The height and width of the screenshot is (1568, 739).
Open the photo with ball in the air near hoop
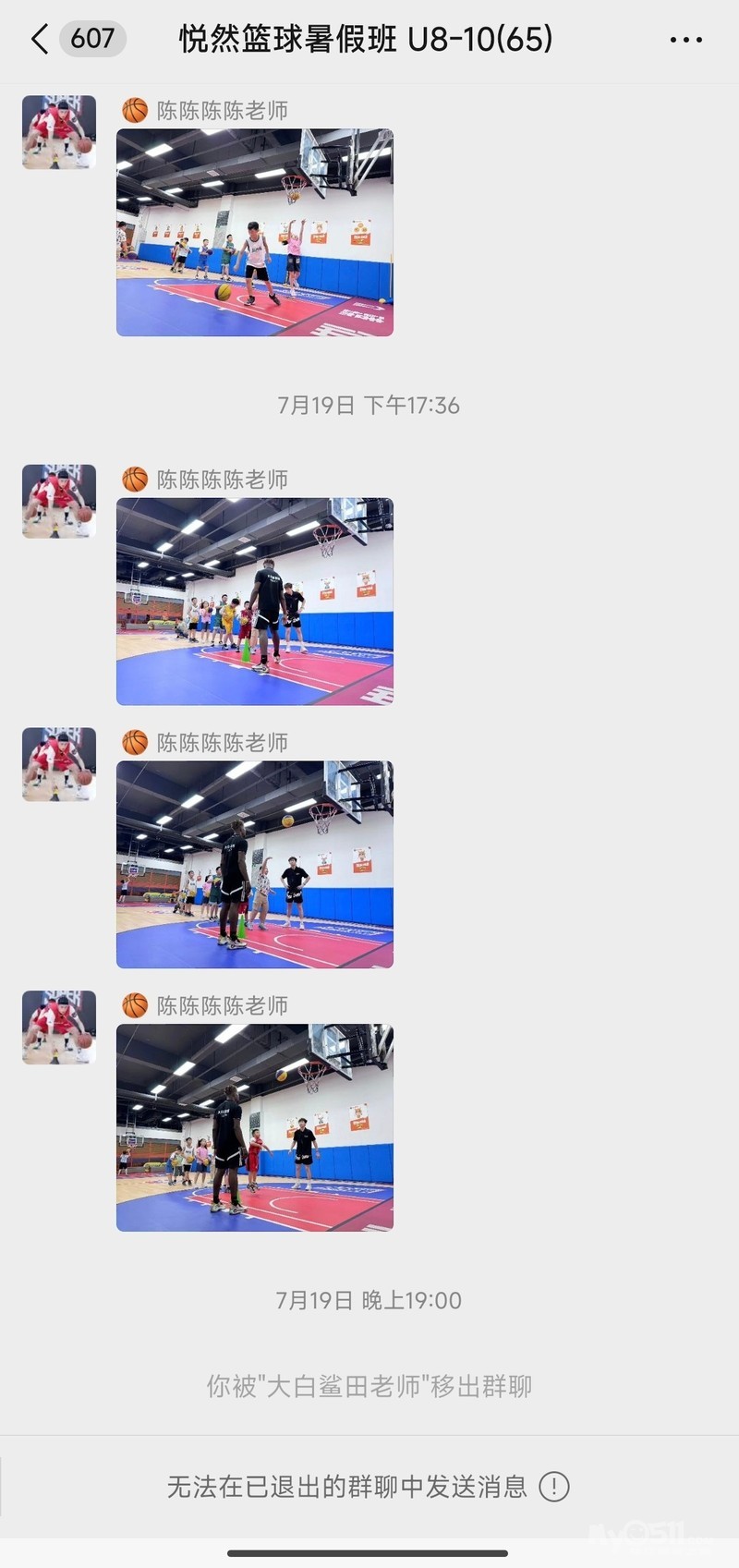[254, 864]
